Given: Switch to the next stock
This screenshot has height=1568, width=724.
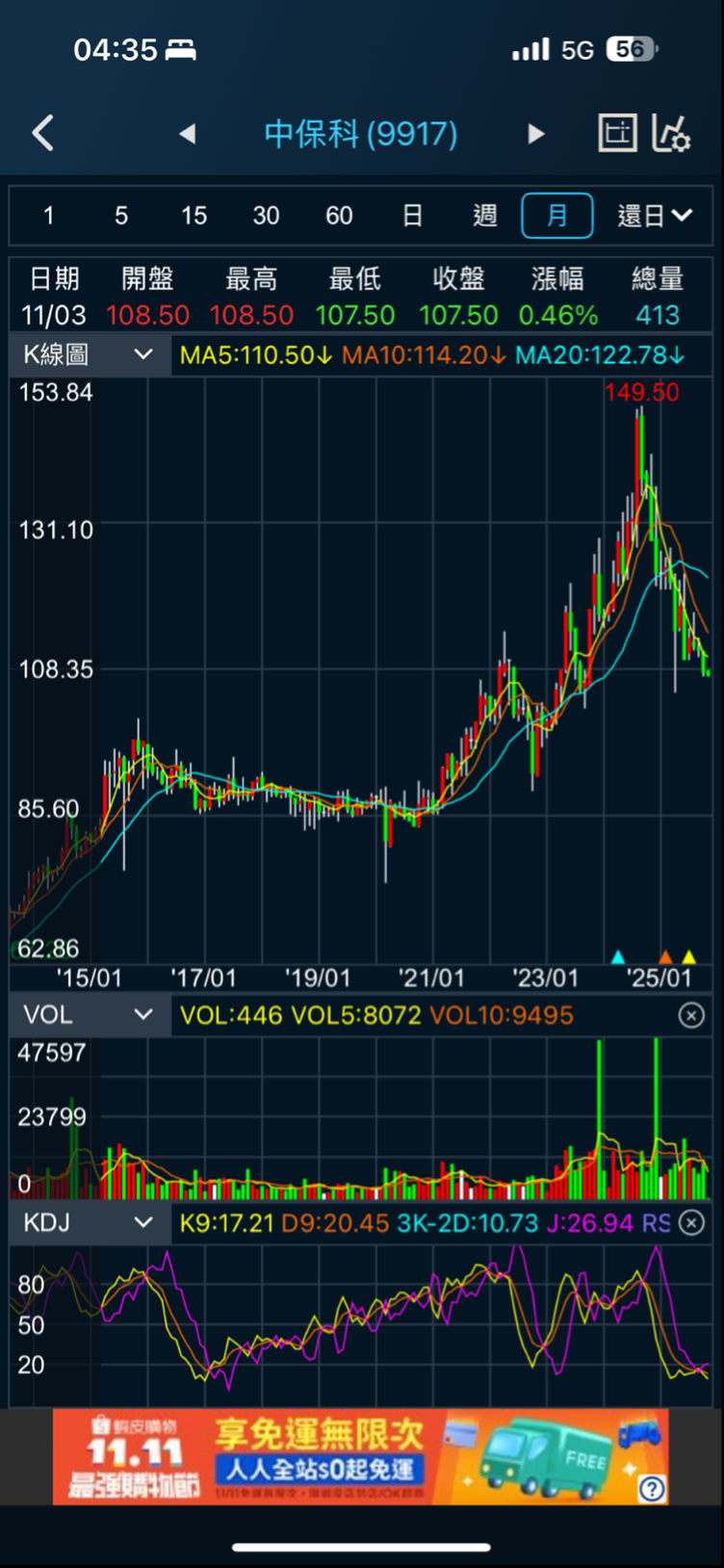Looking at the screenshot, I should pyautogui.click(x=536, y=134).
